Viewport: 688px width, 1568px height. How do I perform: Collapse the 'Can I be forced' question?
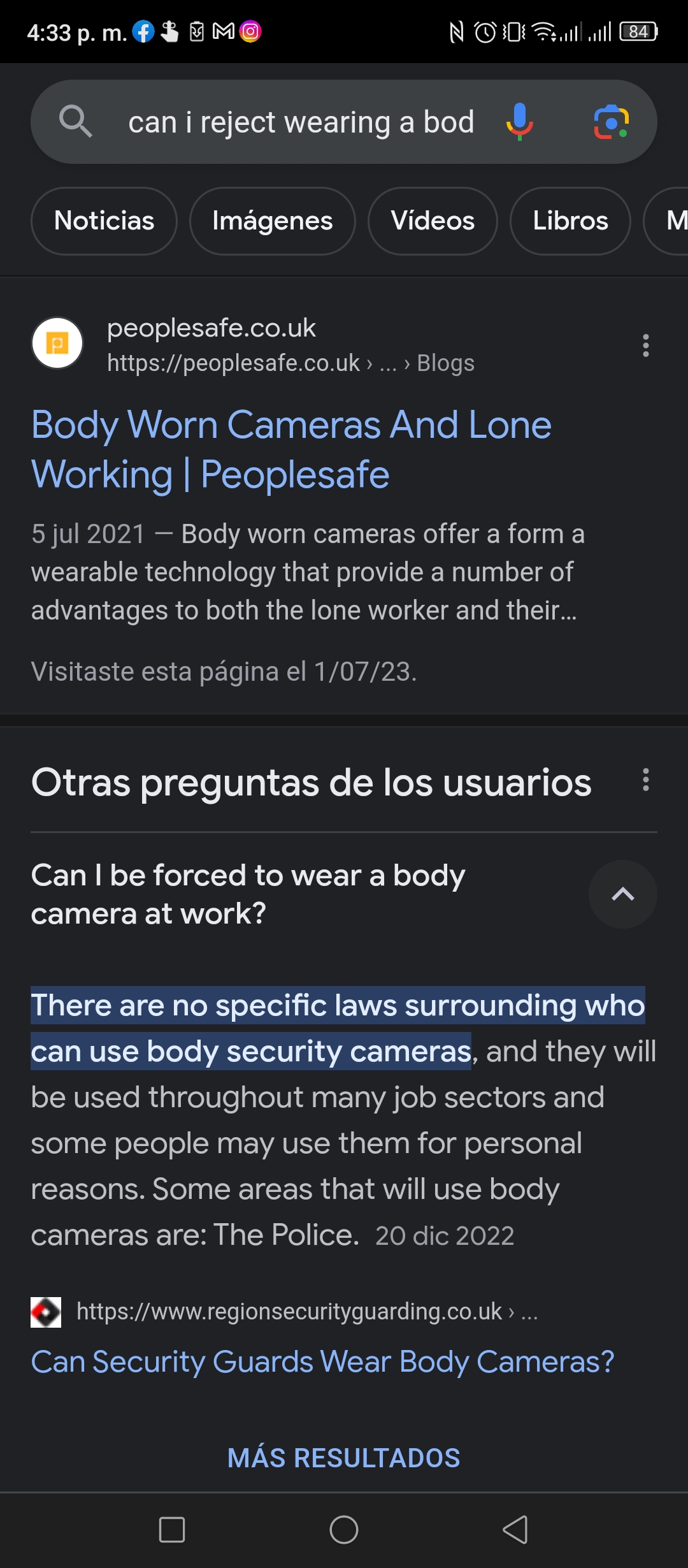point(622,894)
